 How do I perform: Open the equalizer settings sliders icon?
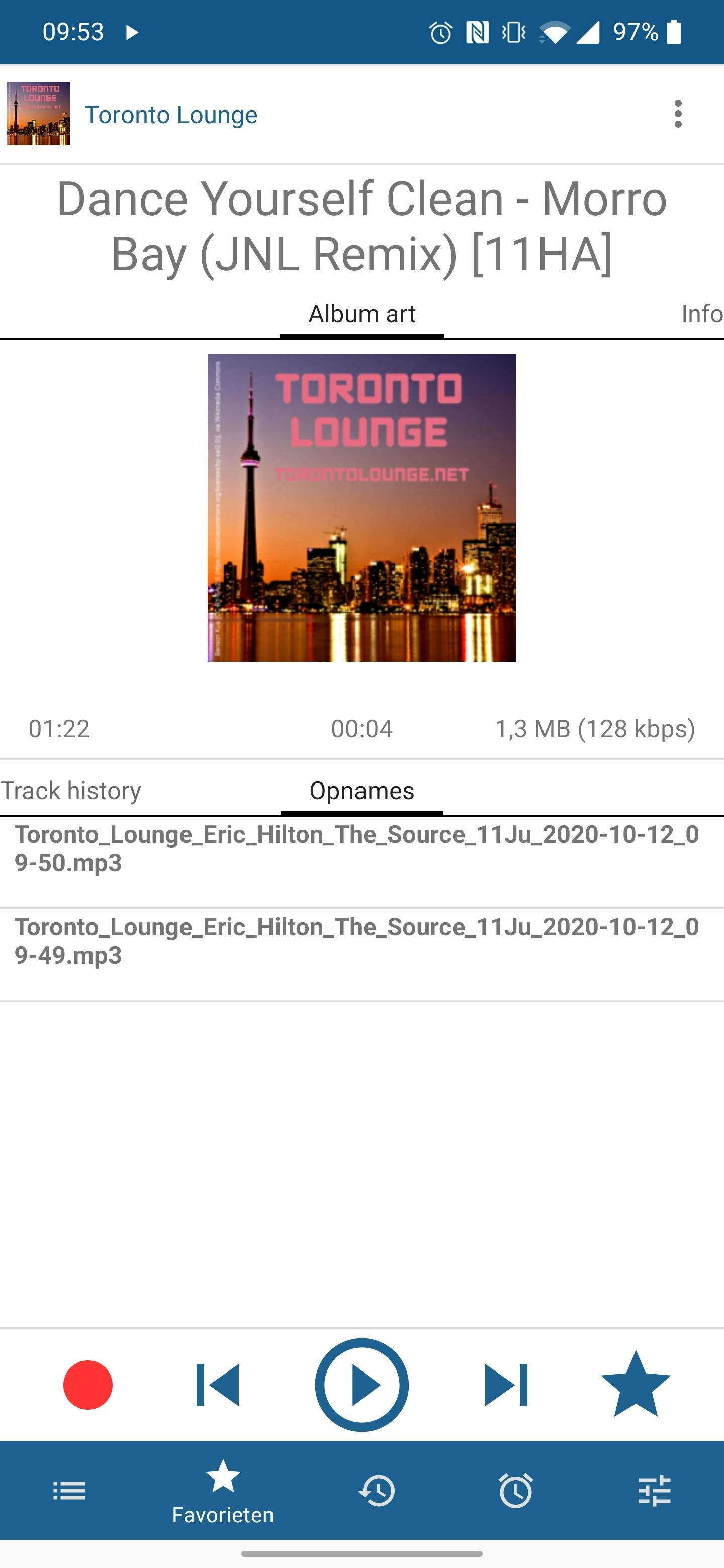[655, 1491]
